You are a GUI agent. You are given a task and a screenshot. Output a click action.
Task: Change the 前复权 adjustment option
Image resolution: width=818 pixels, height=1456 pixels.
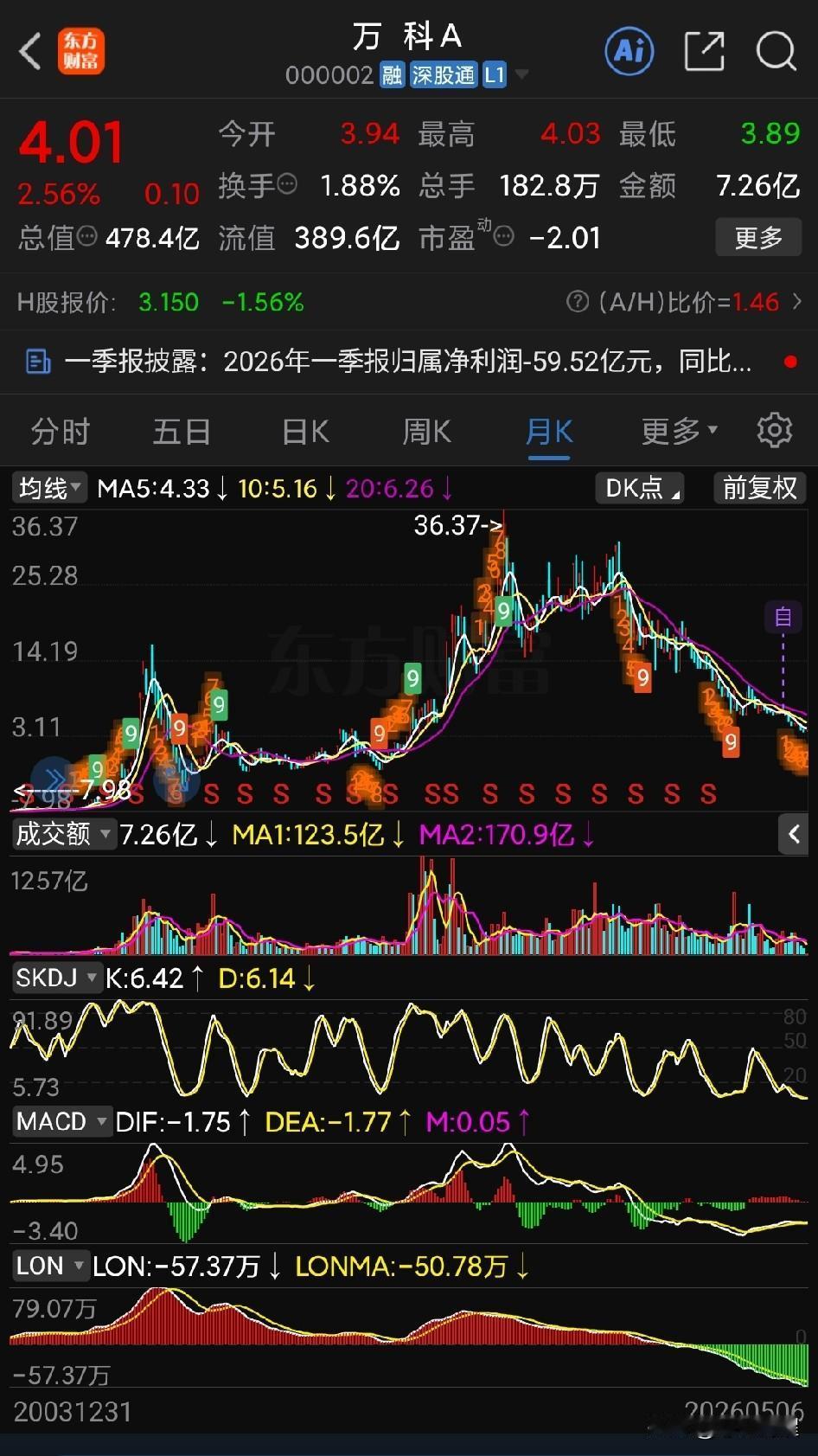[759, 488]
